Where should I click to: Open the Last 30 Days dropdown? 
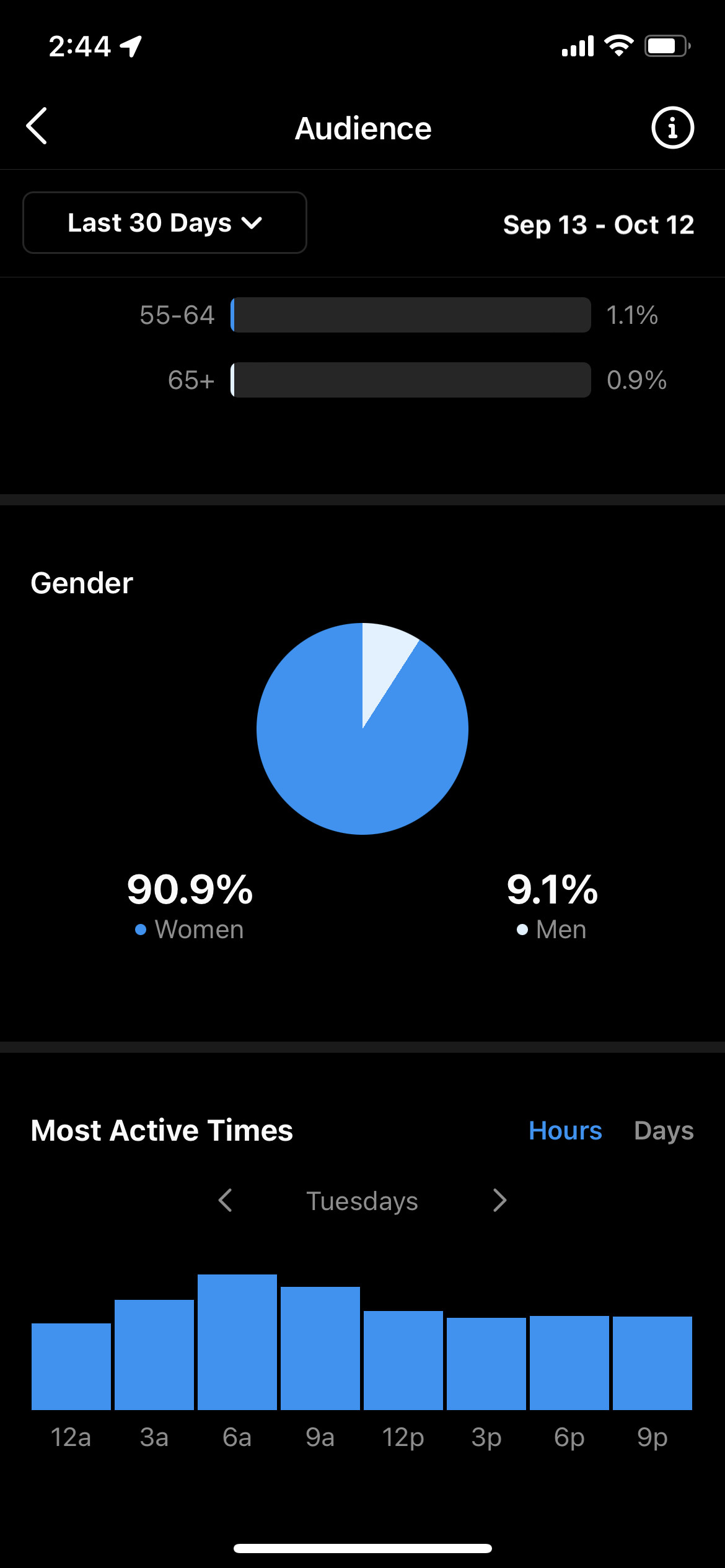point(165,222)
